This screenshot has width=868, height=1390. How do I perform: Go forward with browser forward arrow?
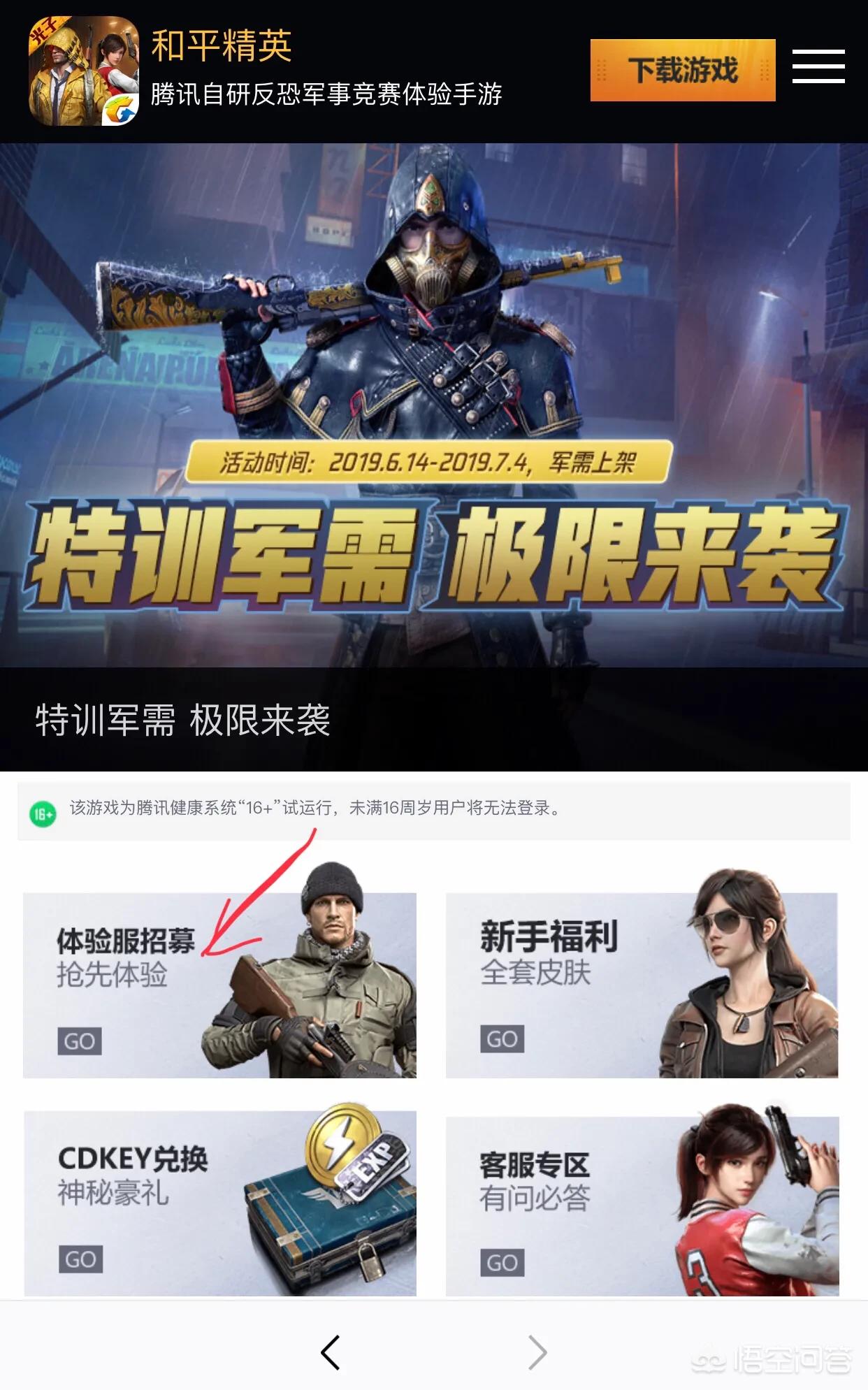tap(537, 1352)
